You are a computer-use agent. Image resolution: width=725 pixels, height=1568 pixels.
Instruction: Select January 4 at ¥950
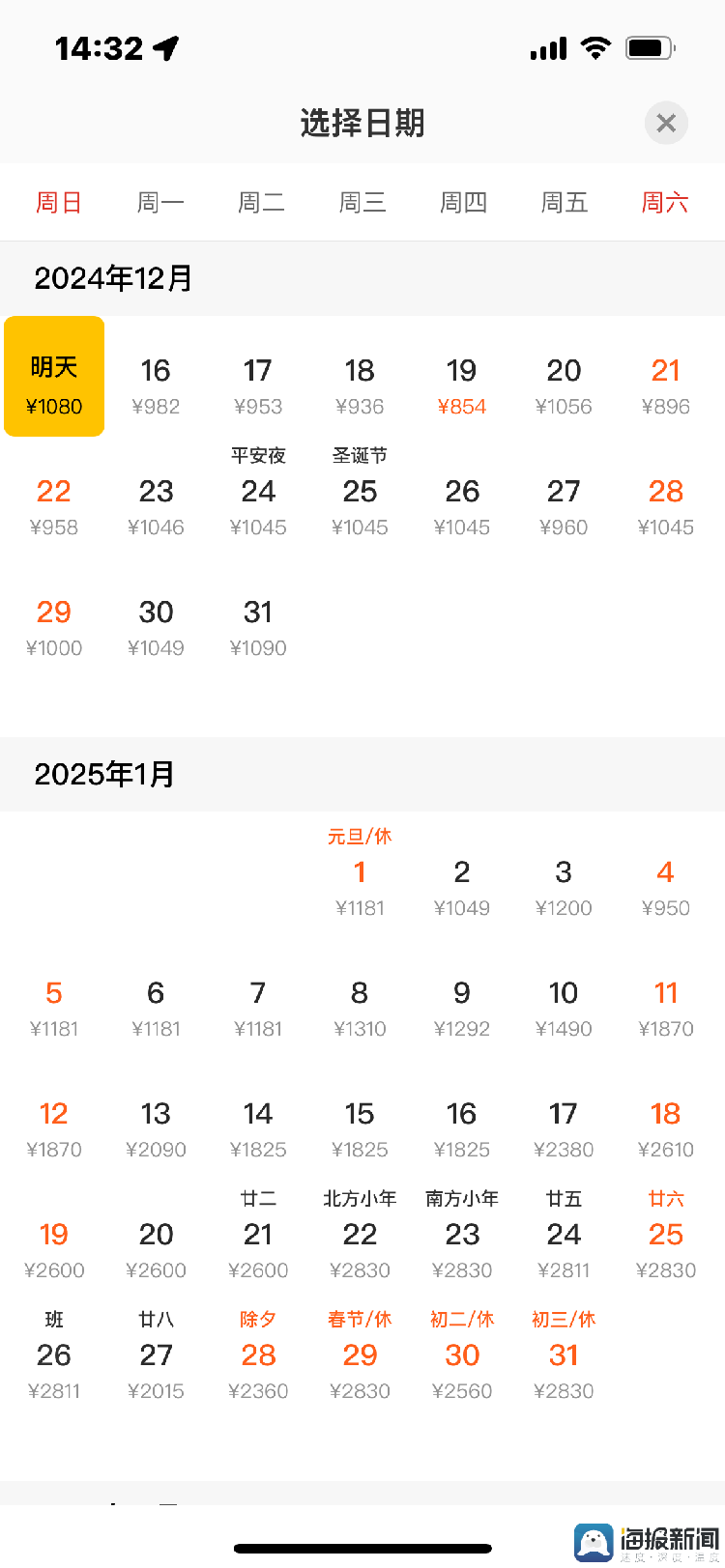click(666, 887)
